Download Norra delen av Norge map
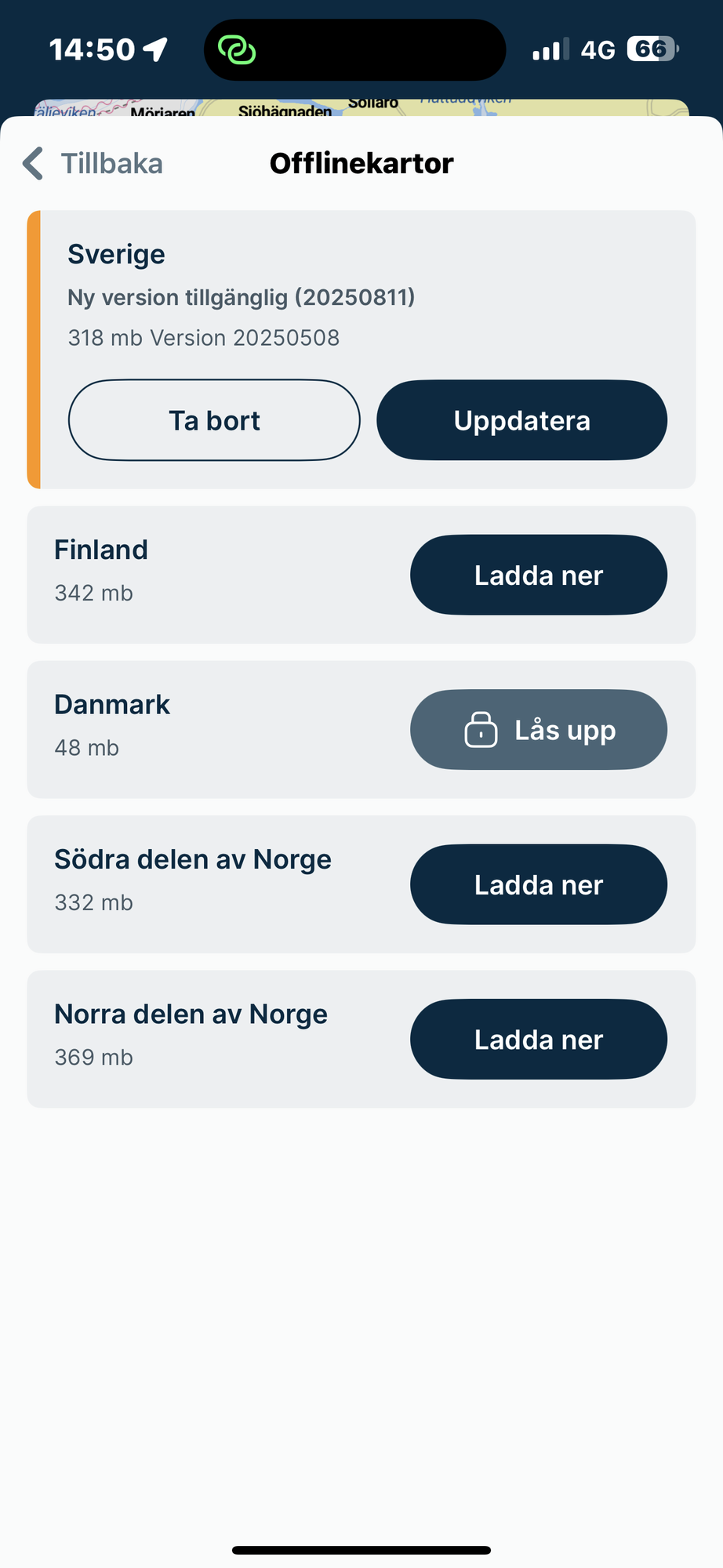 [x=539, y=1040]
